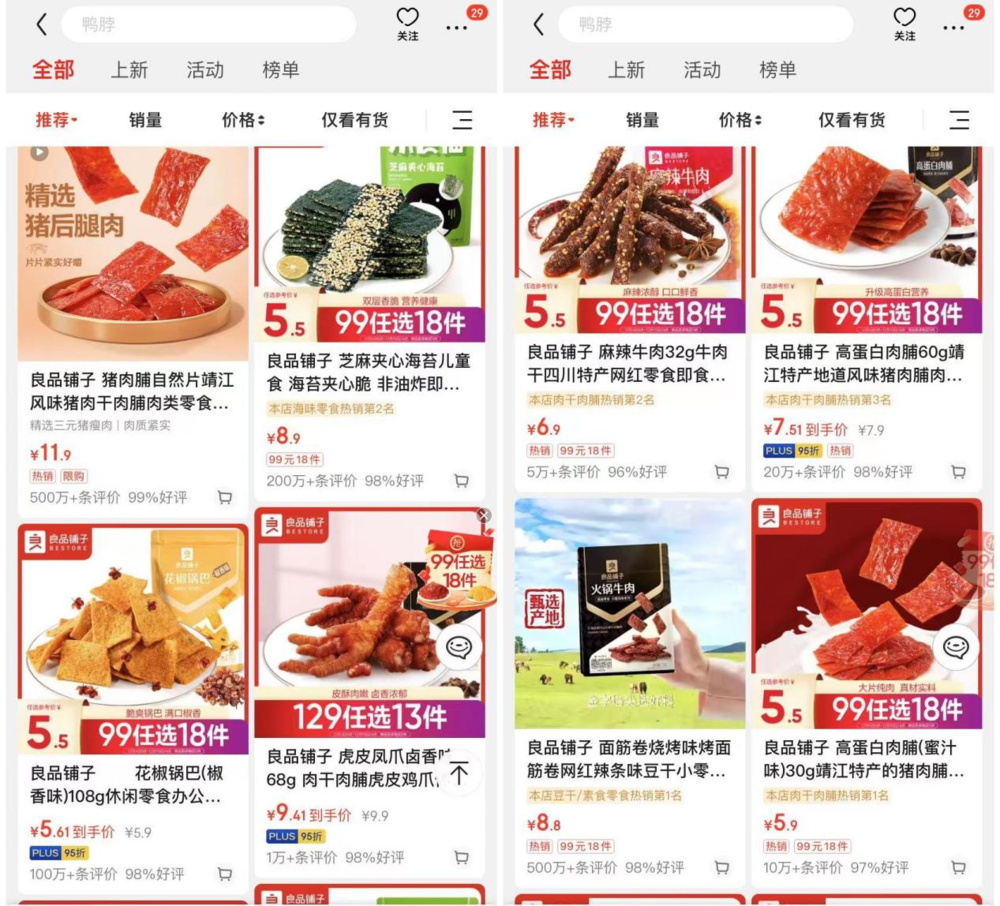Add 麻辣牛肉 to cart via its cart icon

tap(721, 472)
